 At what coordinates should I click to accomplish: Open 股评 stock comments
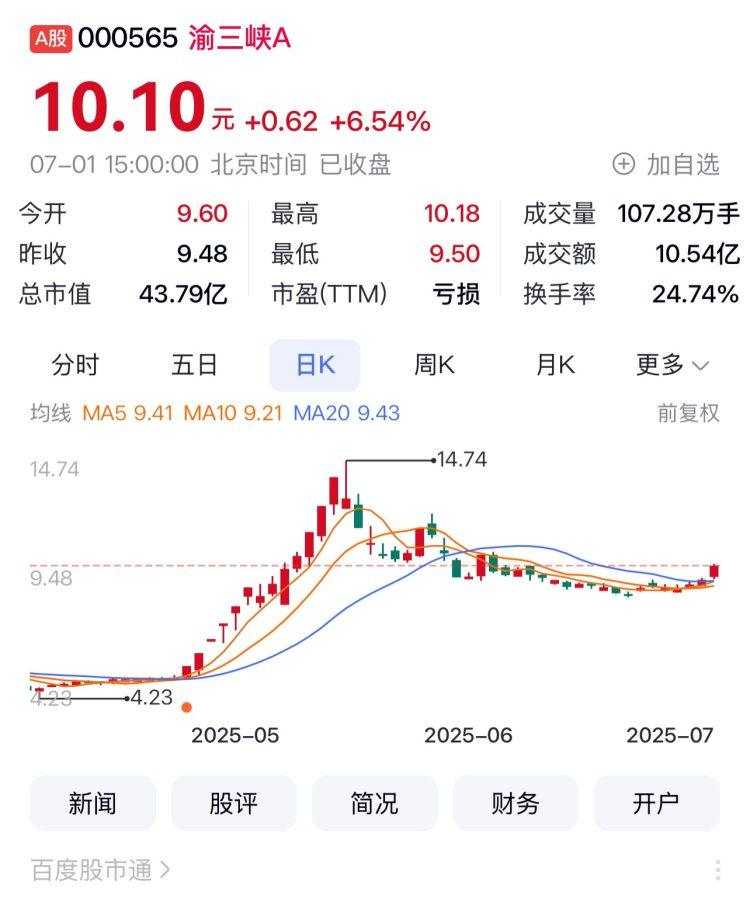[x=234, y=803]
